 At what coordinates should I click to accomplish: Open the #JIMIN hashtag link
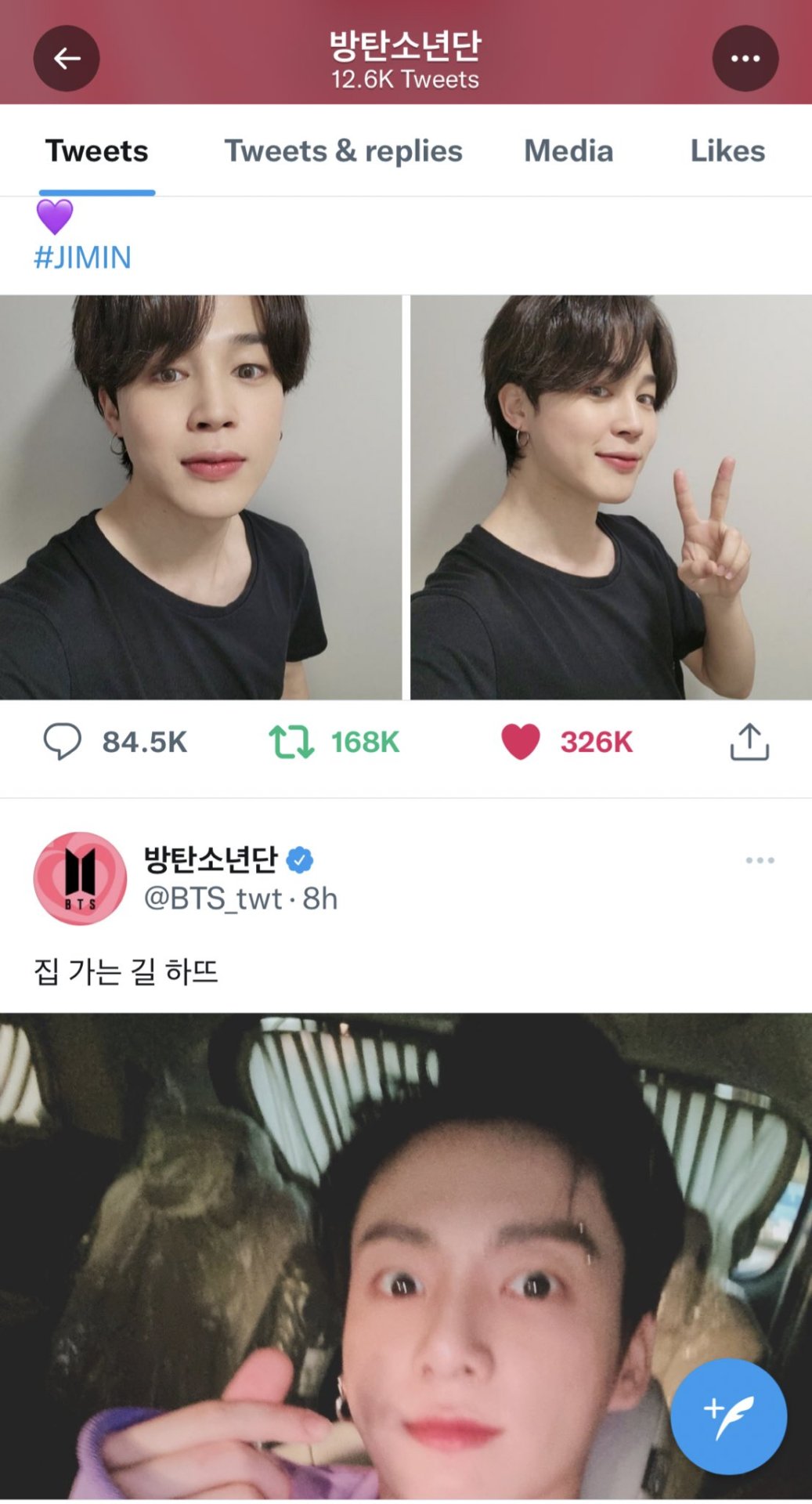click(82, 258)
